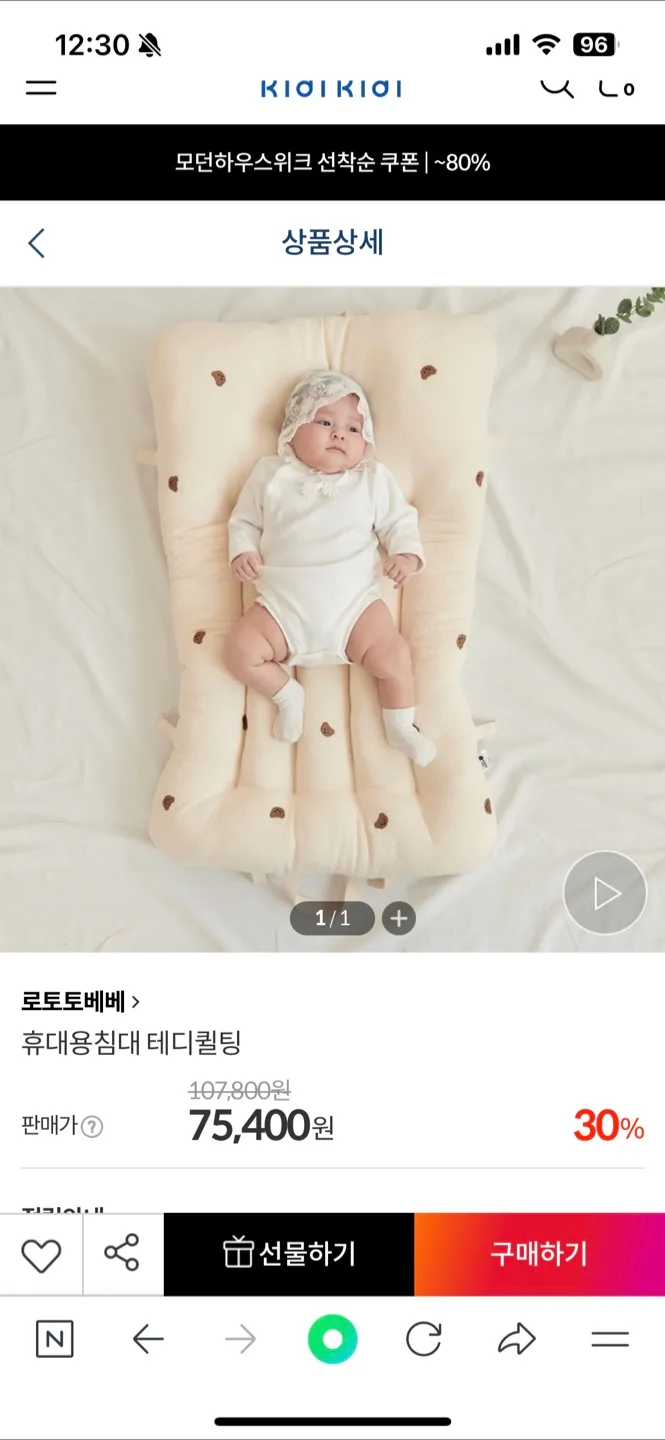Open the 로토토베베 brand page
This screenshot has width=665, height=1440.
(80, 1001)
